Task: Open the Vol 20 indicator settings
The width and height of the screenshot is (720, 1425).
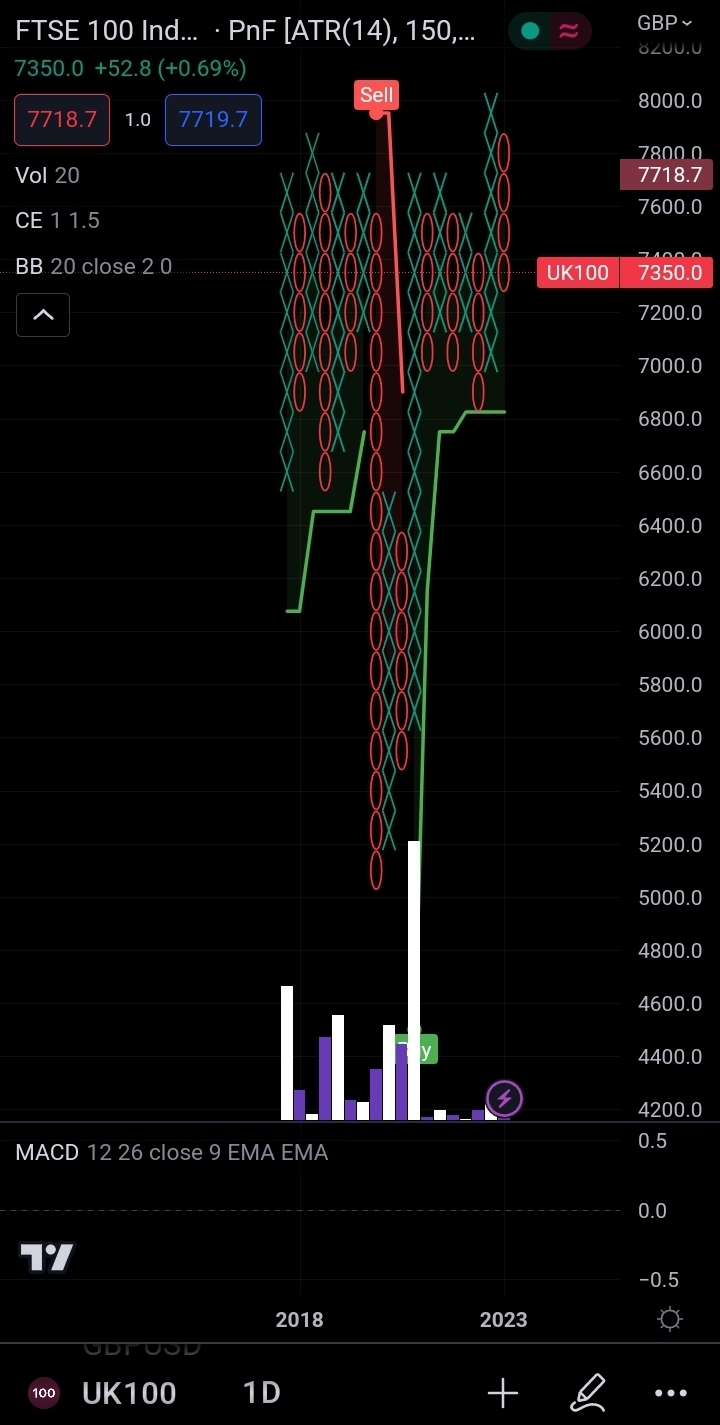Action: [x=48, y=176]
